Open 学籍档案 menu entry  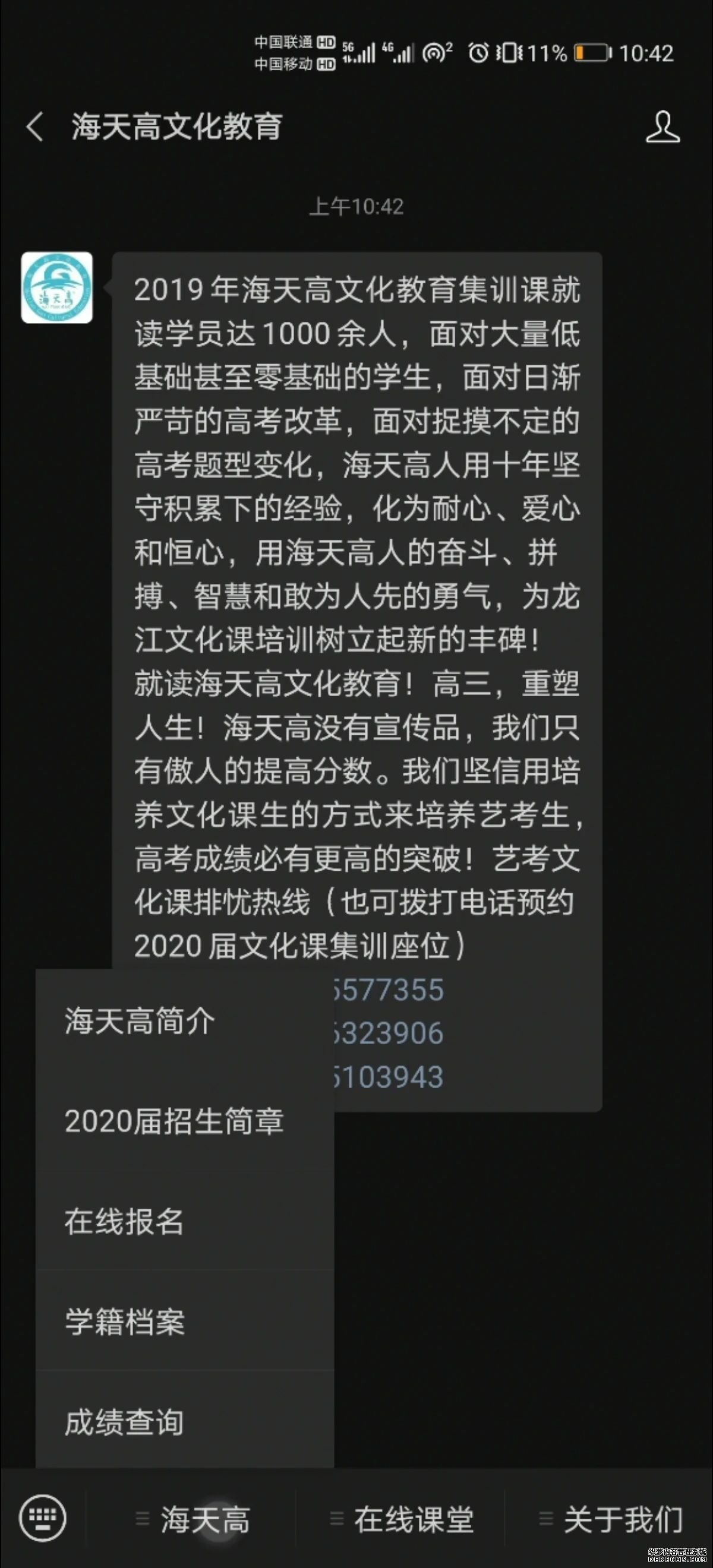pyautogui.click(x=125, y=1322)
